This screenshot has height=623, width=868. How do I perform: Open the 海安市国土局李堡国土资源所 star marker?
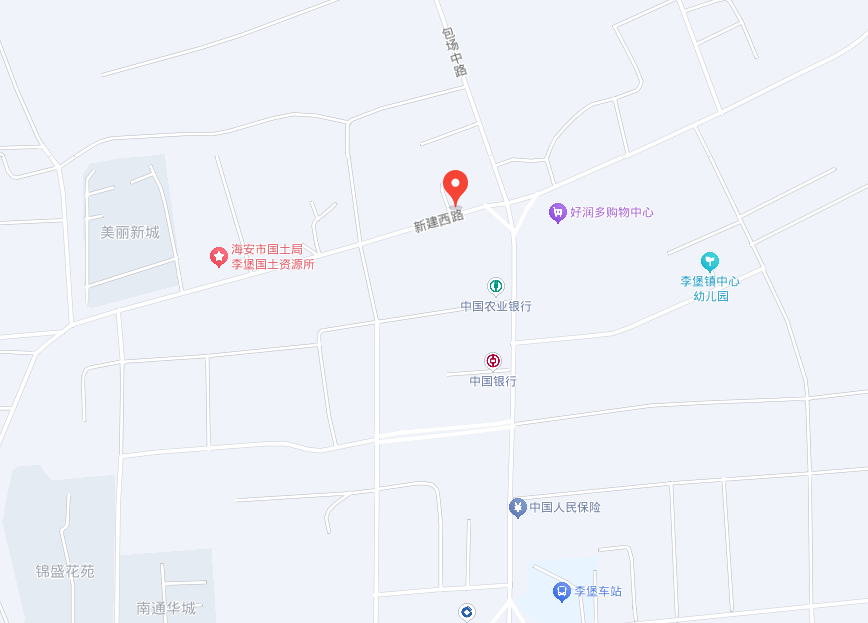218,257
